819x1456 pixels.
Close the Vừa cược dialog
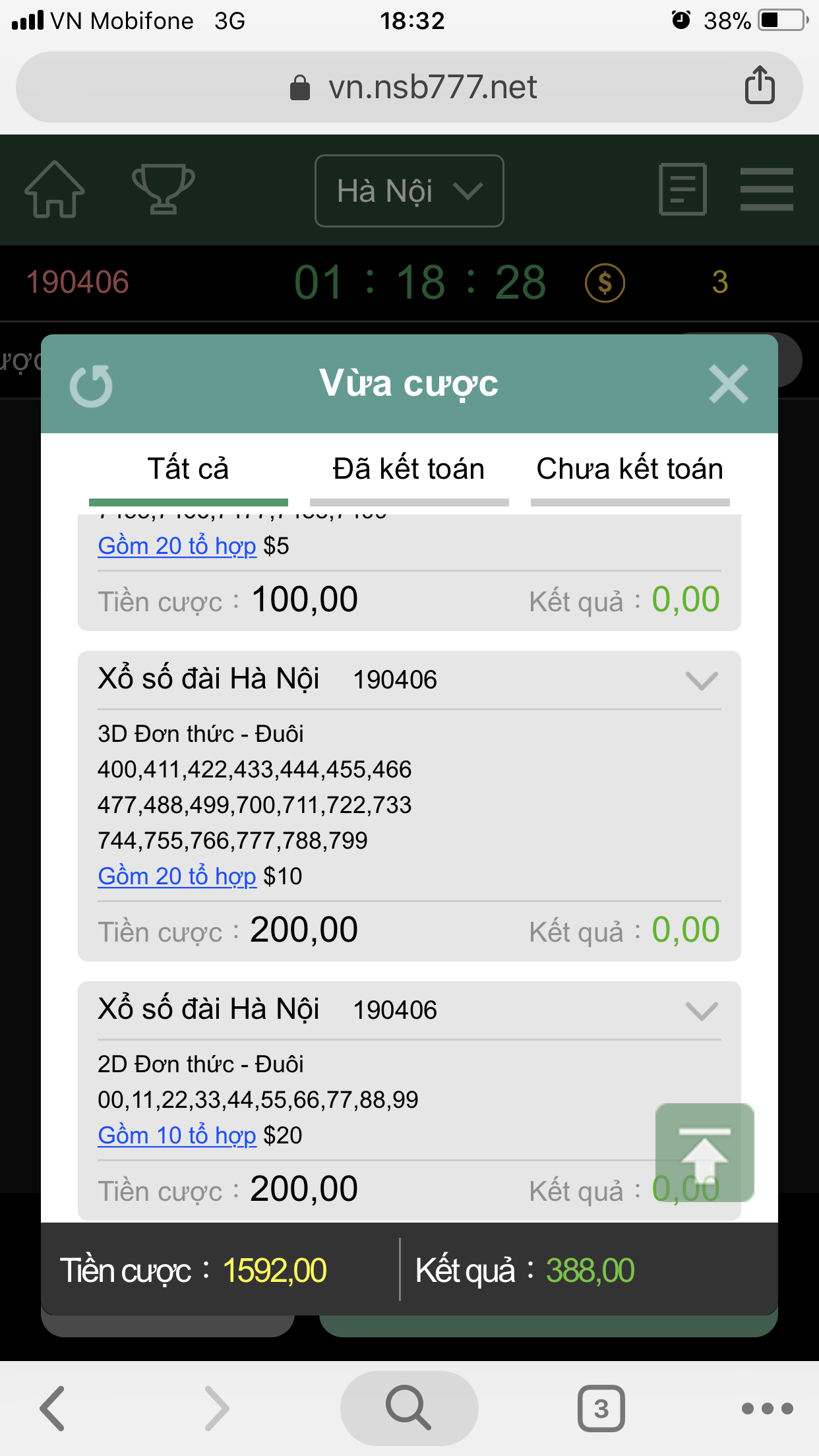[728, 384]
